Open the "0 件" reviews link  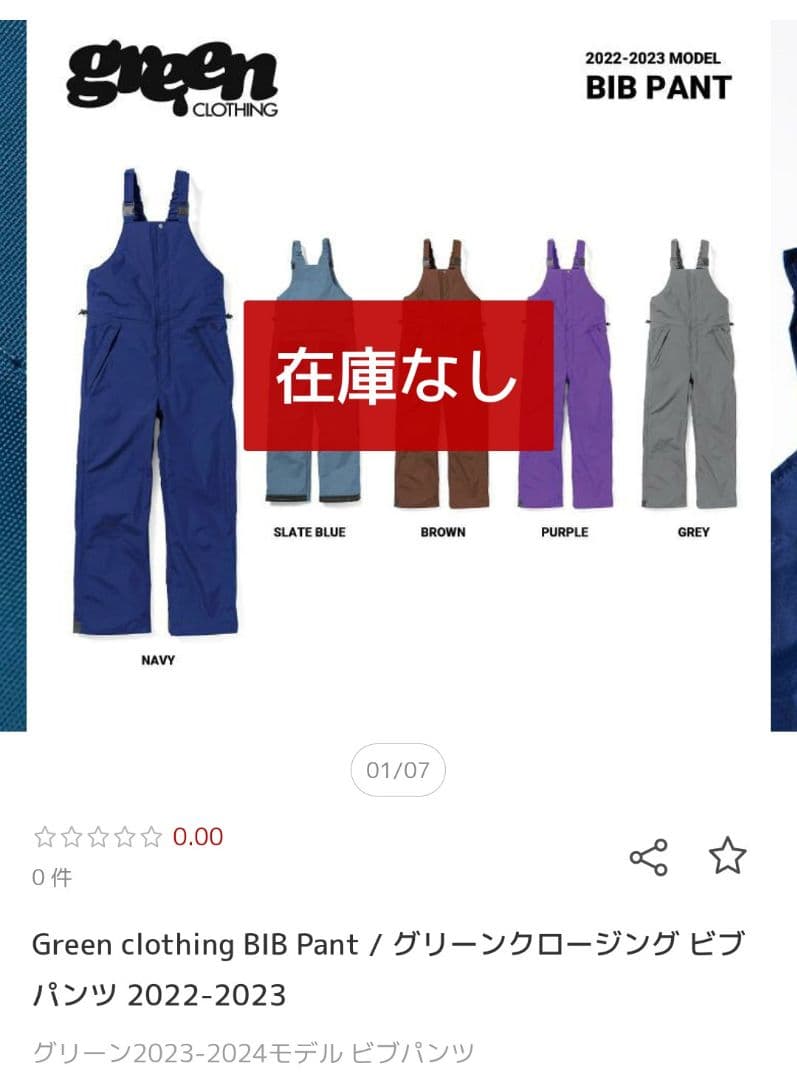tap(50, 877)
